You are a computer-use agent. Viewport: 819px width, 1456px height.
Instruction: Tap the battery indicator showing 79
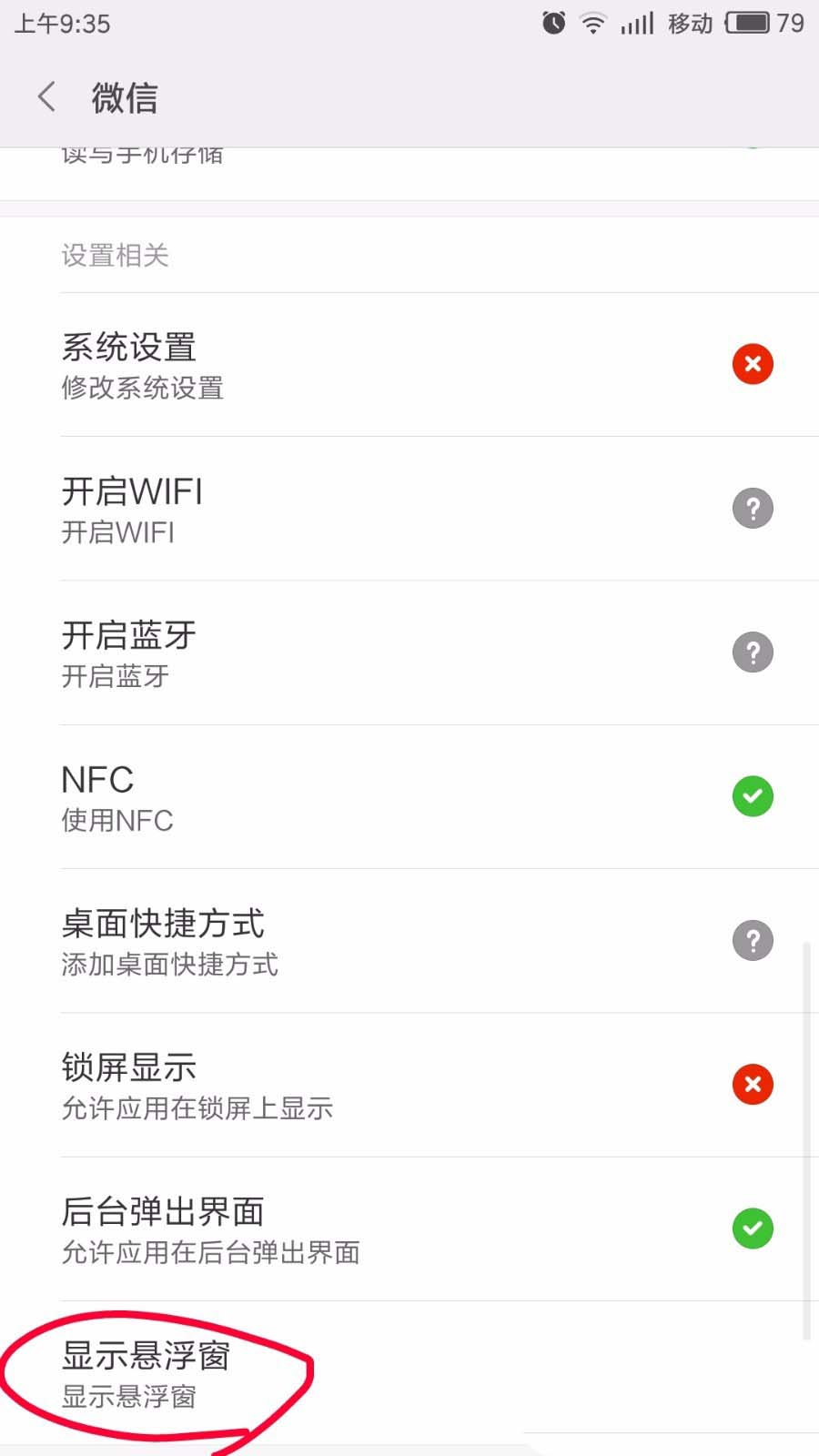(752, 23)
